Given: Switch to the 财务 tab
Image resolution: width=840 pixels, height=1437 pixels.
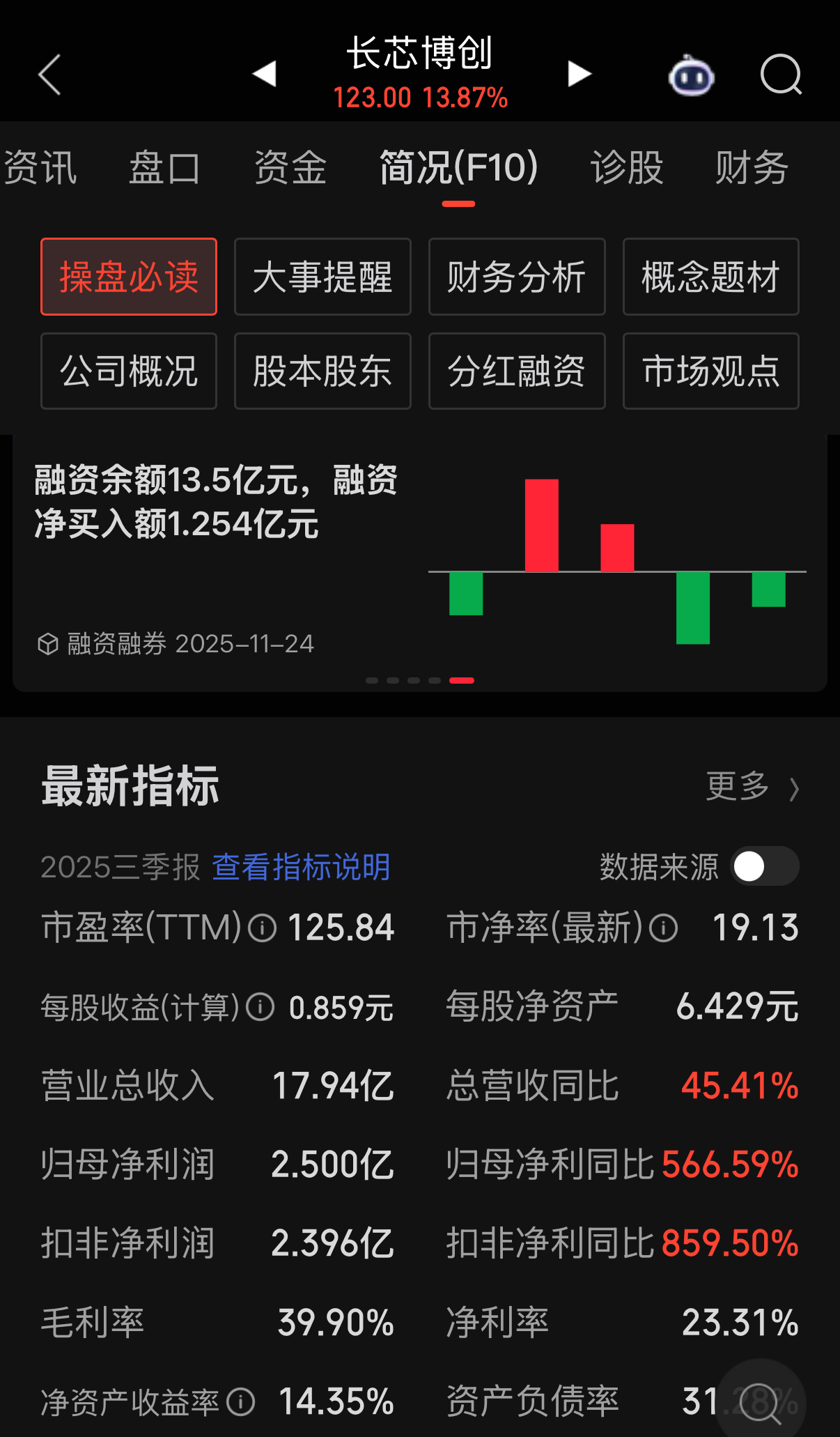Looking at the screenshot, I should 750,168.
